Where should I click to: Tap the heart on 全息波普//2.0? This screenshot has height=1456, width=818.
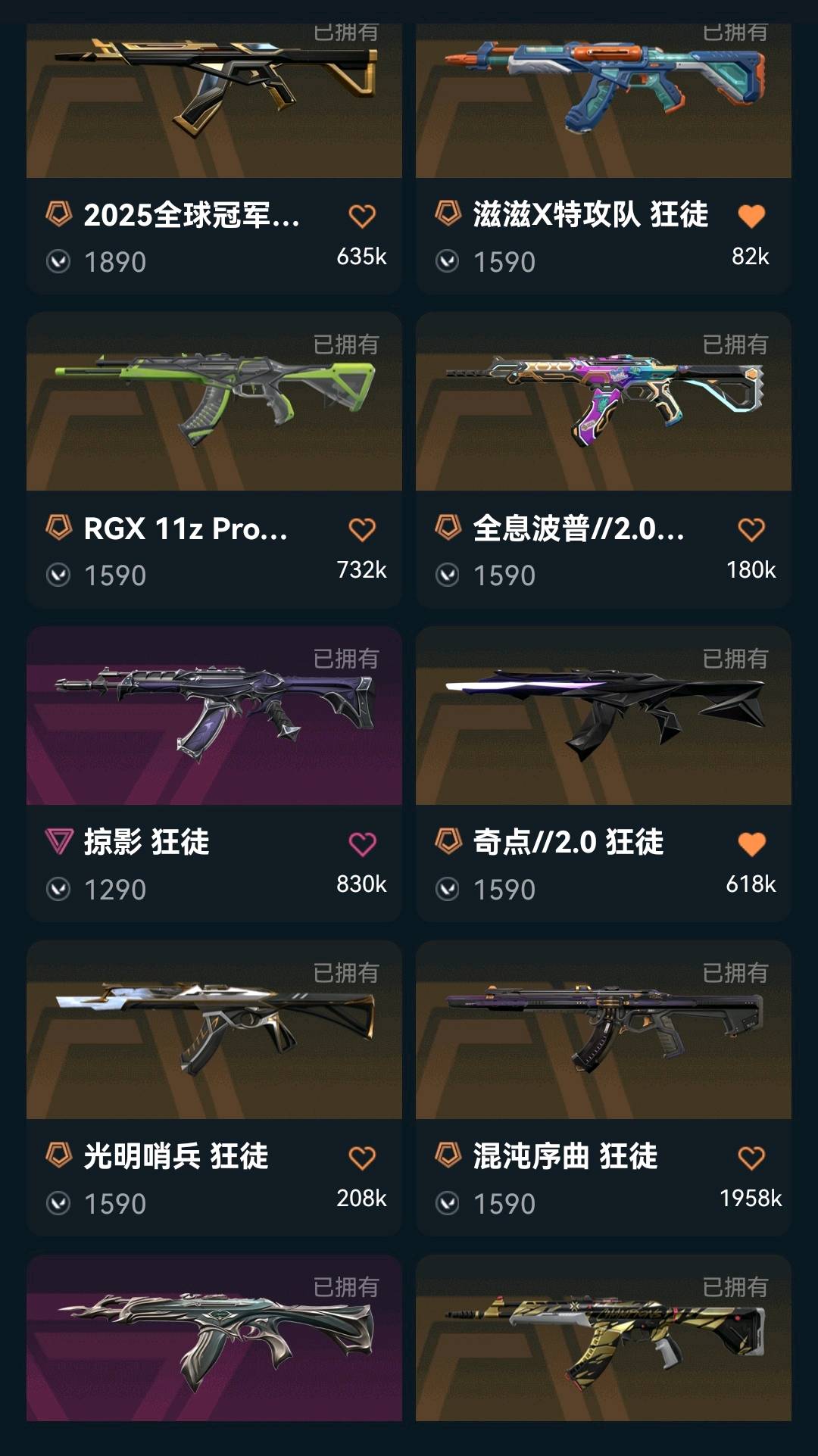751,530
